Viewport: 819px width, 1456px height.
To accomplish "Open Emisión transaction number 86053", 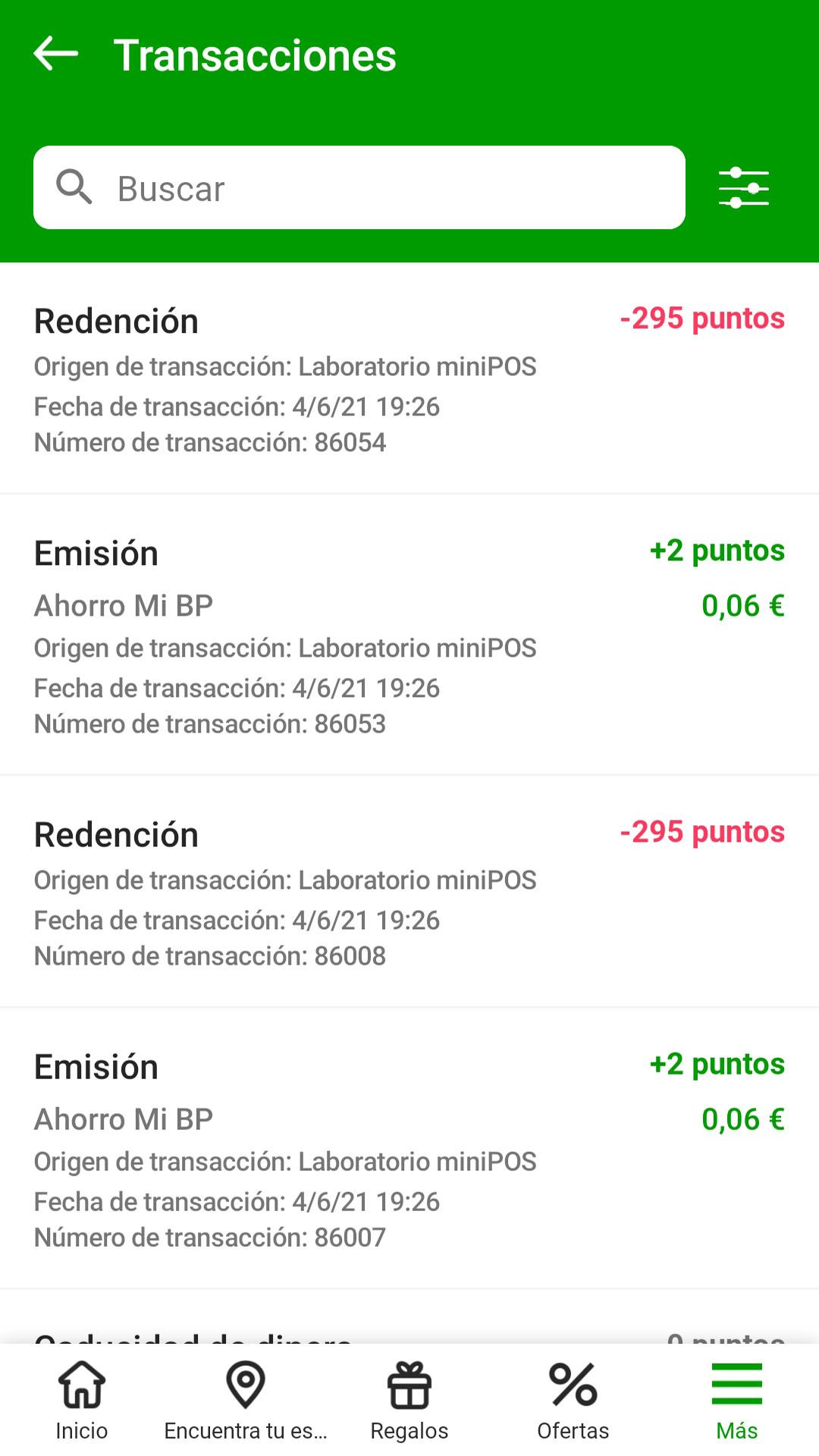I will pyautogui.click(x=409, y=635).
